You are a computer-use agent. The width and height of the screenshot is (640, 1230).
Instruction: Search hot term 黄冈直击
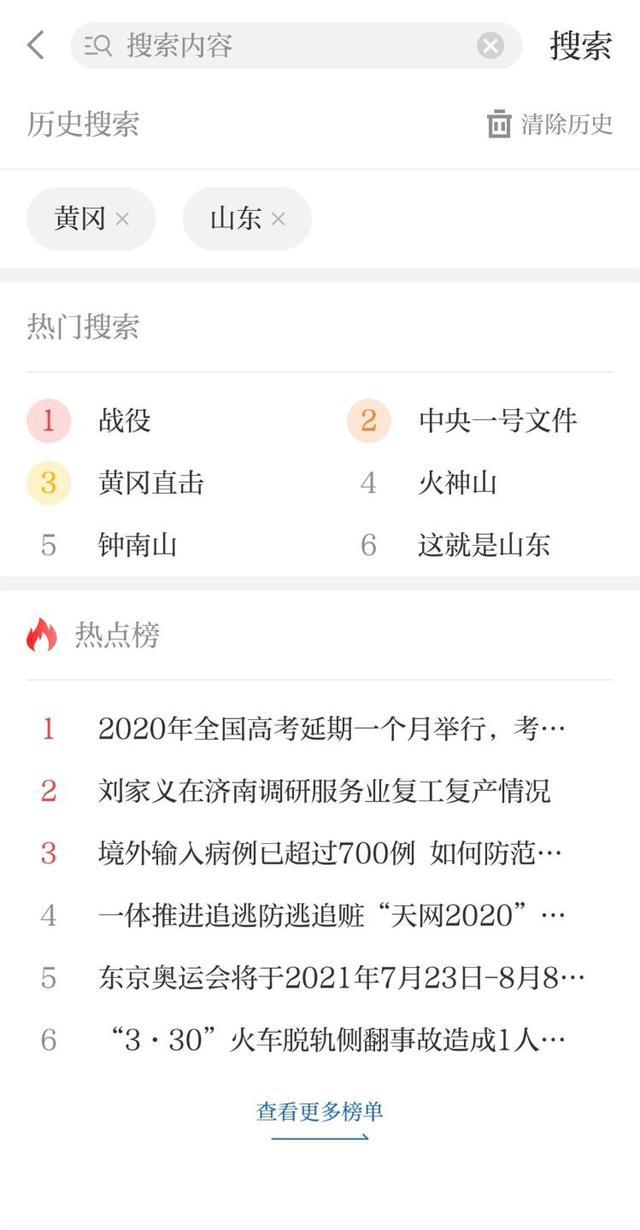(151, 483)
